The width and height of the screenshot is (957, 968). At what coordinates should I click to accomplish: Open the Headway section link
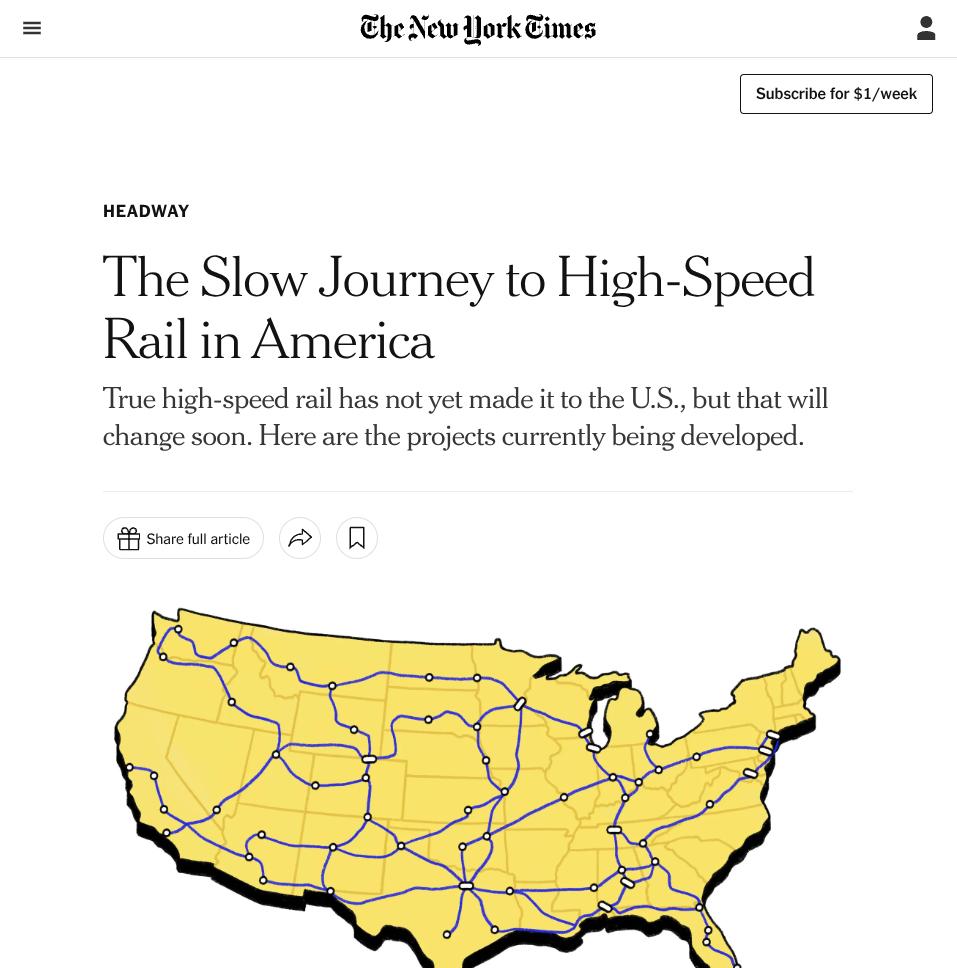[146, 211]
